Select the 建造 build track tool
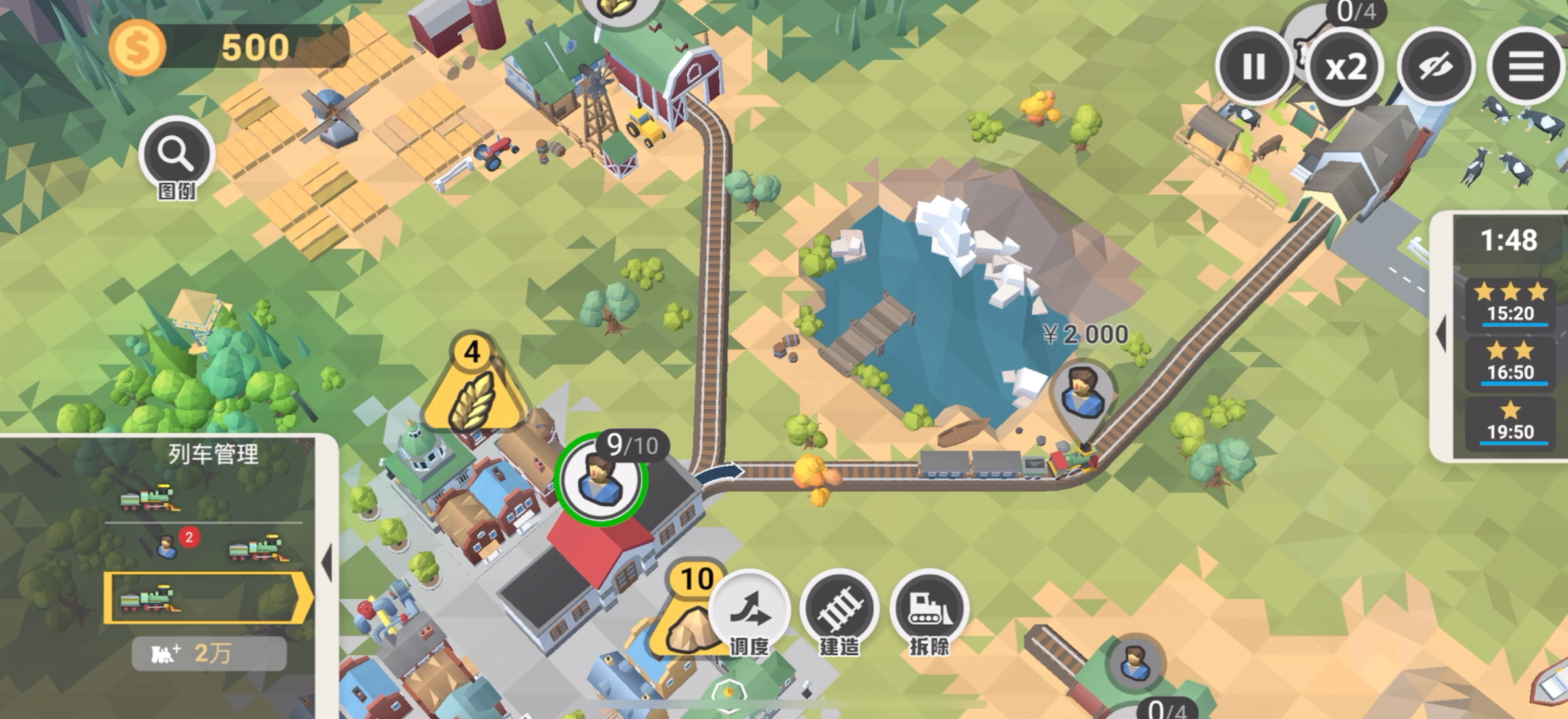This screenshot has width=1568, height=719. pos(839,610)
